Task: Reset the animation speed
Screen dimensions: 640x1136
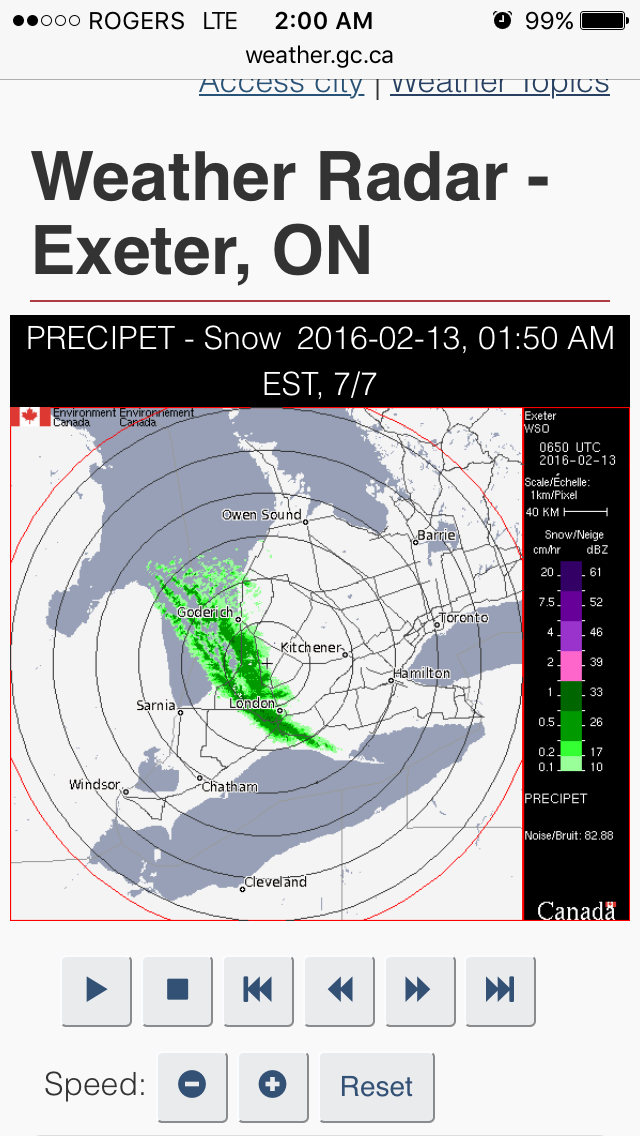Action: tap(376, 1087)
